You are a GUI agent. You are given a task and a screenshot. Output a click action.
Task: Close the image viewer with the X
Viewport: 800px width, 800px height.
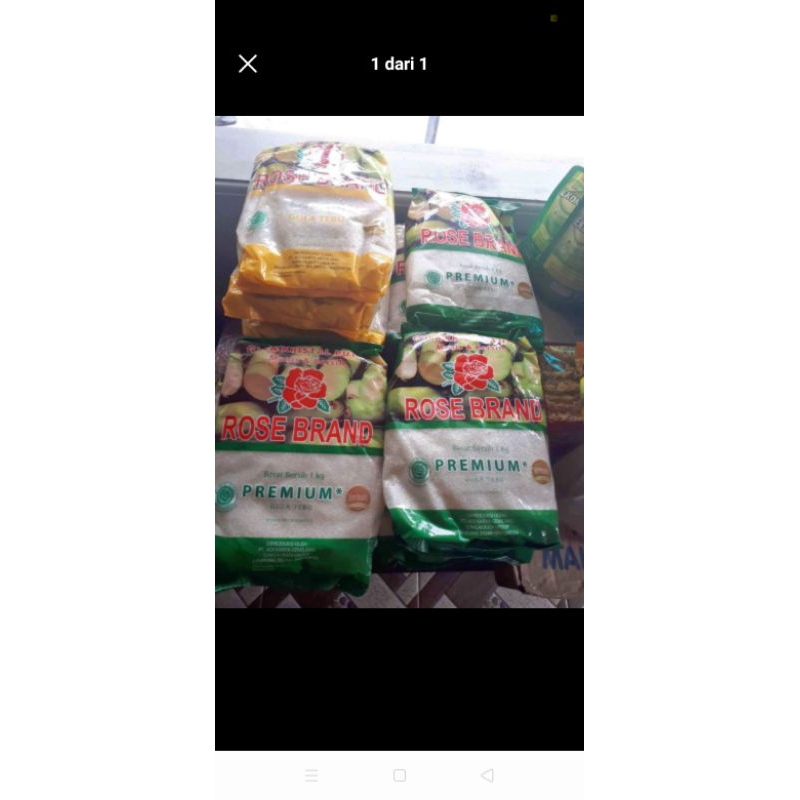tap(247, 64)
